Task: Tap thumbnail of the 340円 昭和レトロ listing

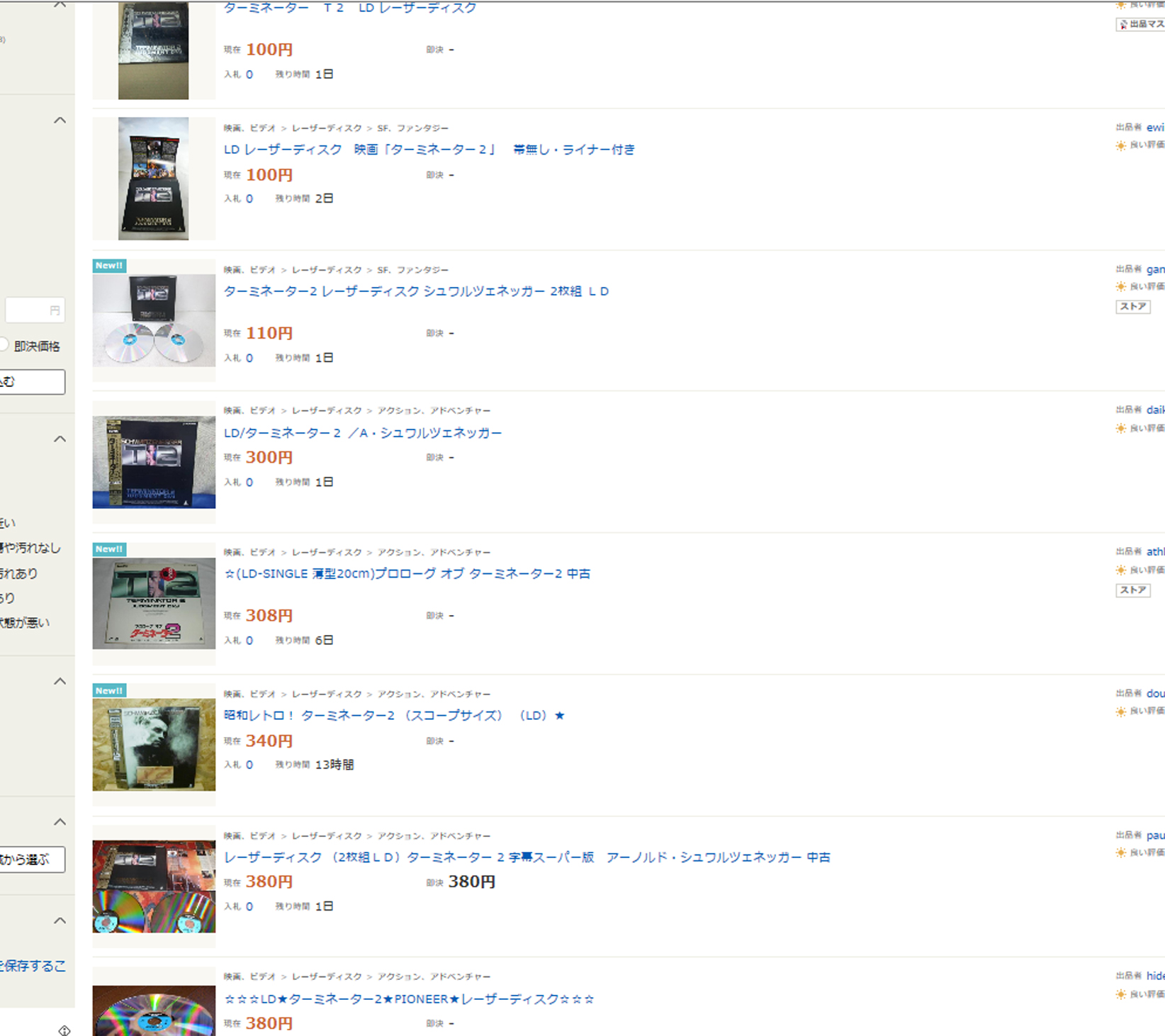Action: click(x=154, y=744)
